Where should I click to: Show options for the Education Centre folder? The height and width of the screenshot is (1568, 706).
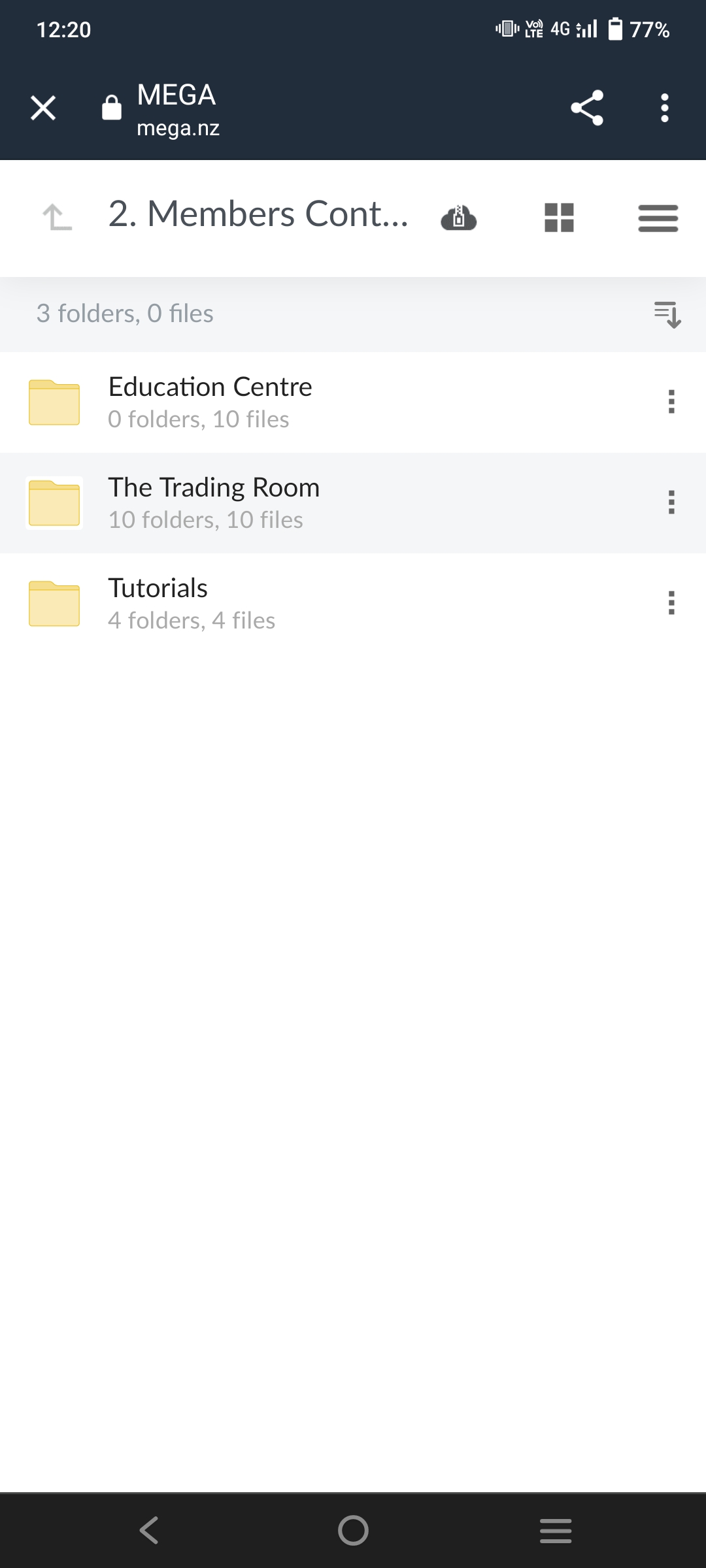pyautogui.click(x=671, y=402)
